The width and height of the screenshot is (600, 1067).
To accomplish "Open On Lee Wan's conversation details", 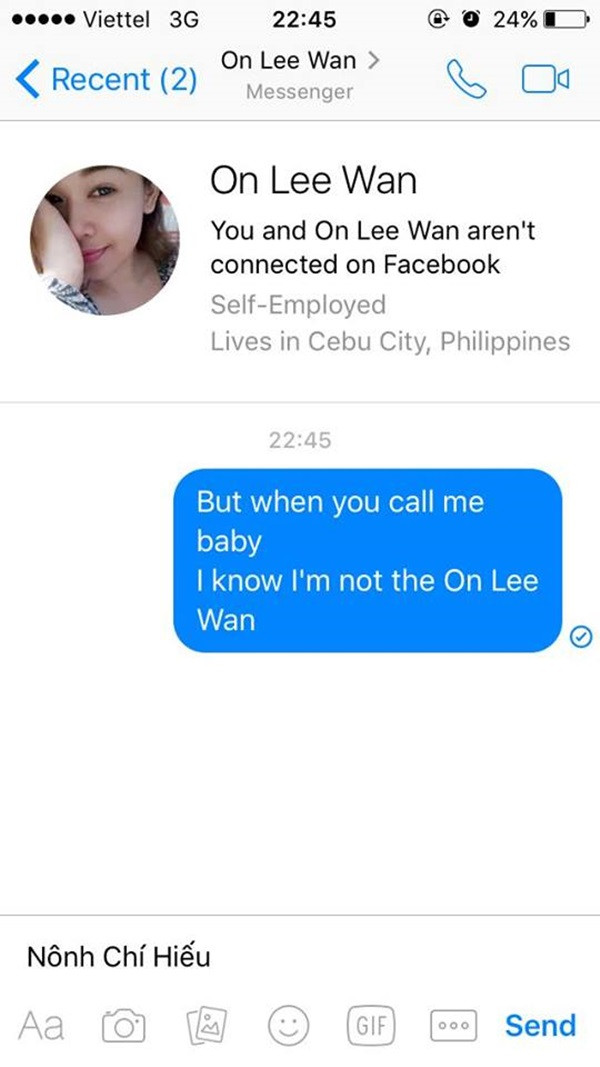I will (300, 62).
